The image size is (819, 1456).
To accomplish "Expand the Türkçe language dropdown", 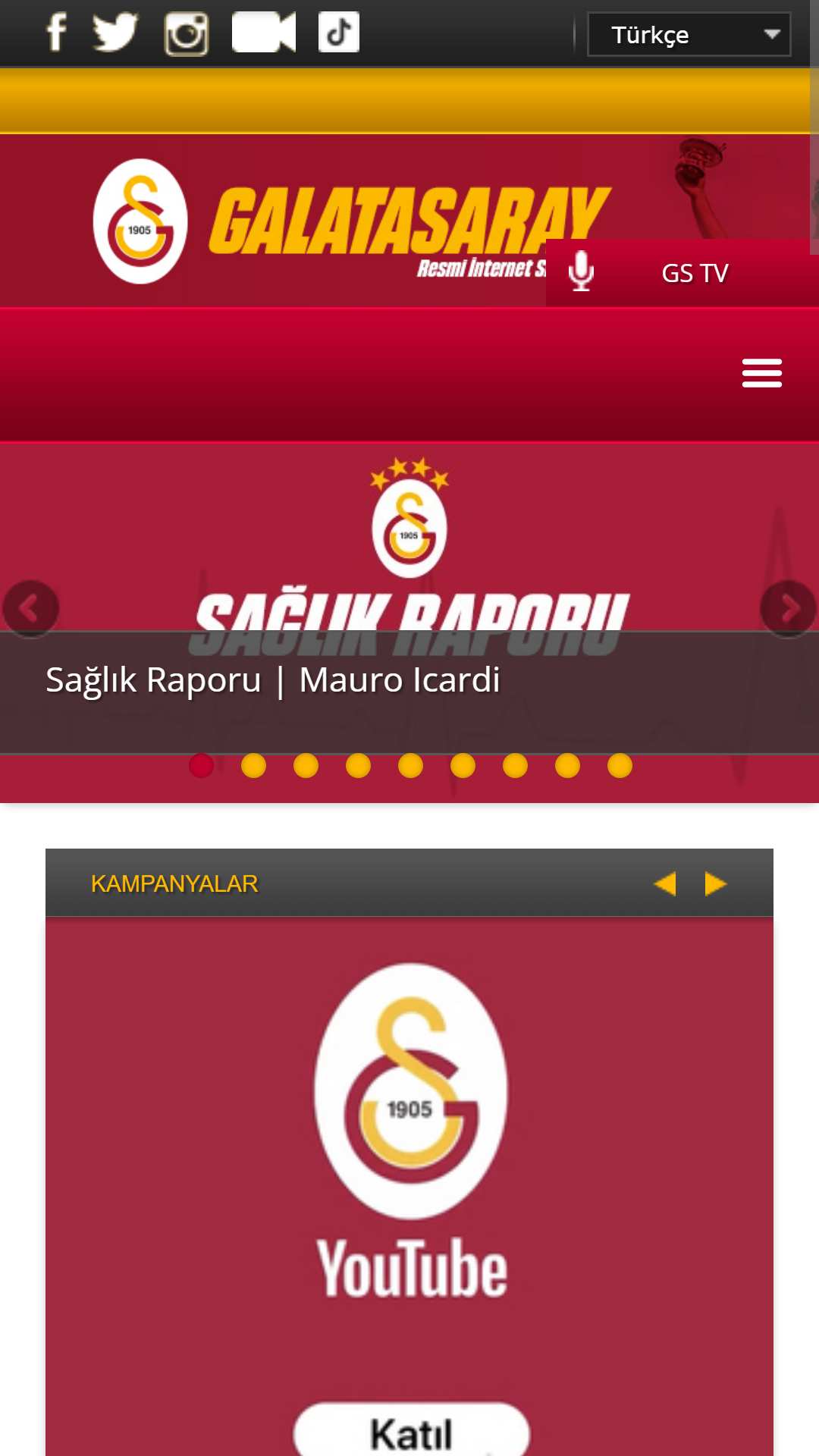I will (689, 34).
